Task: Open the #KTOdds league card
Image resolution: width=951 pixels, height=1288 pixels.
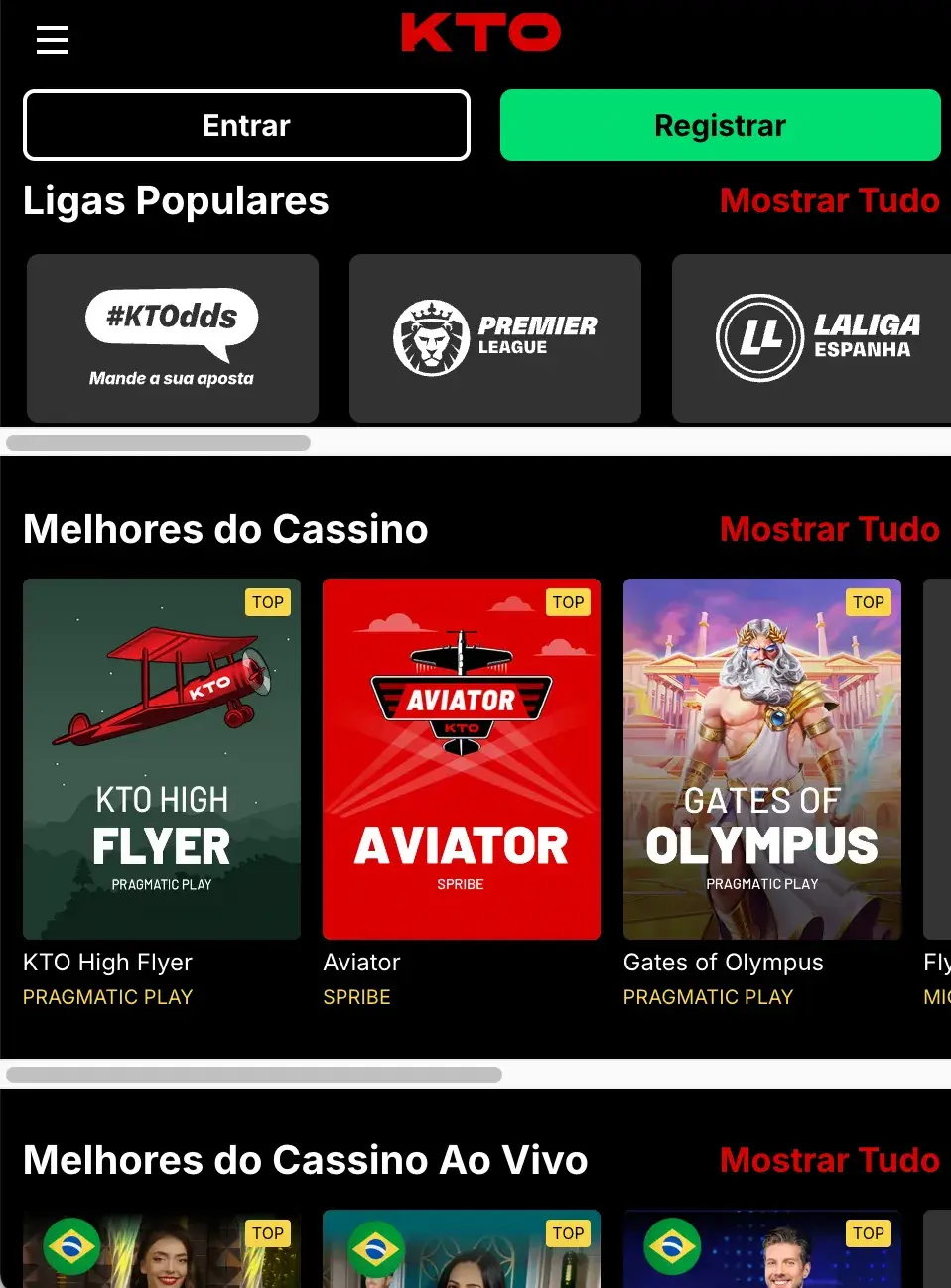Action: 173,337
